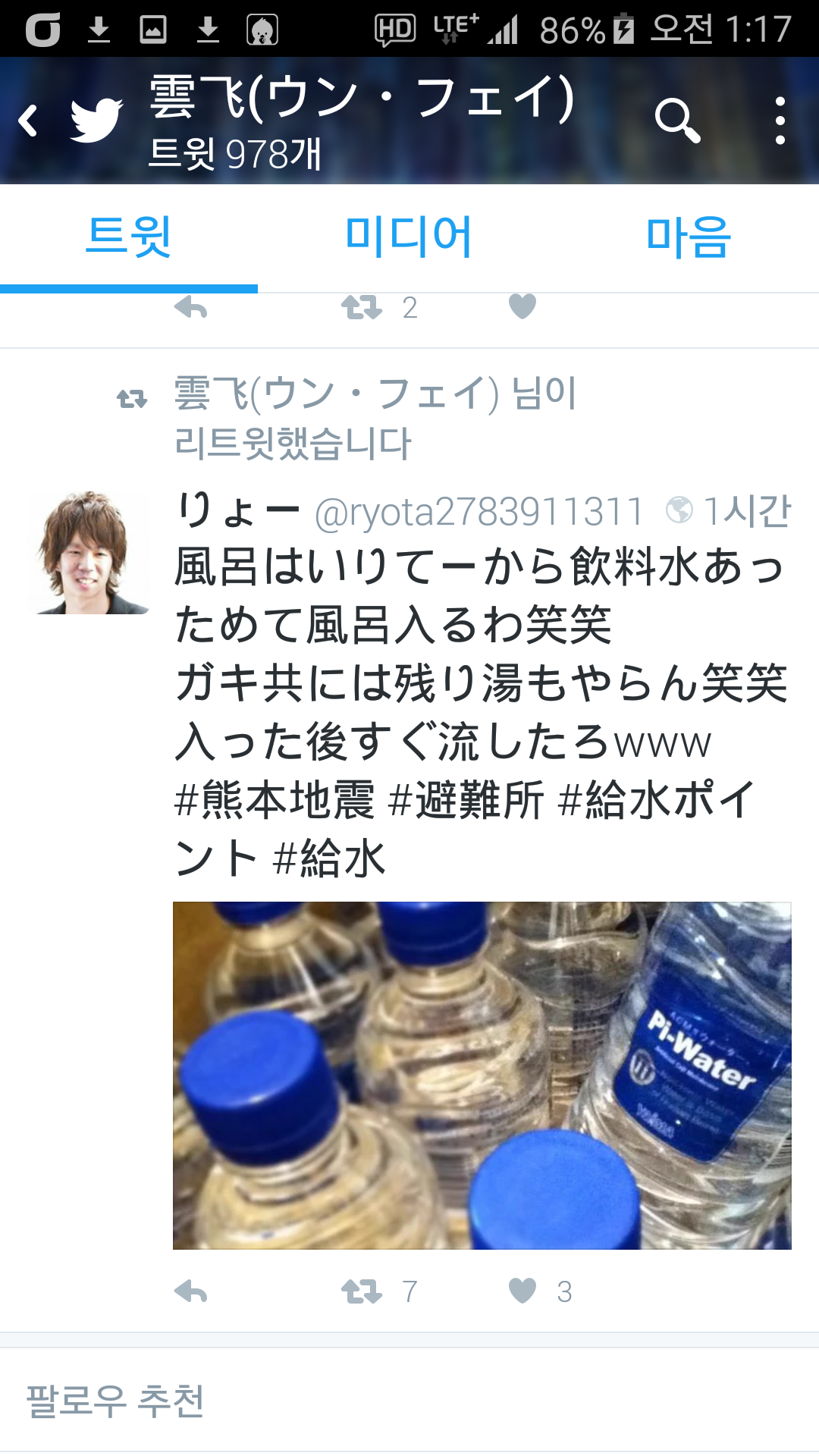Open search in the profile header

tap(676, 120)
